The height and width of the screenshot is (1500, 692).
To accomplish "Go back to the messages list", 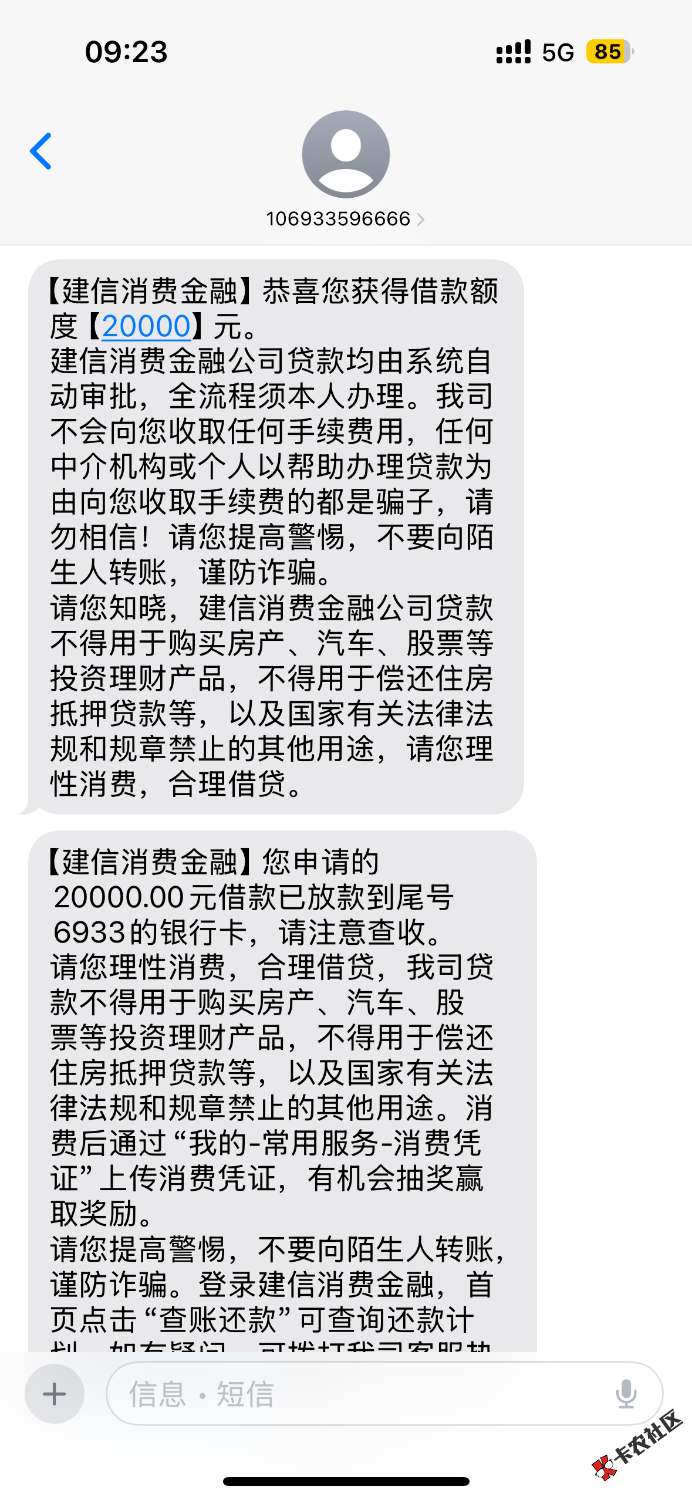I will coord(41,152).
